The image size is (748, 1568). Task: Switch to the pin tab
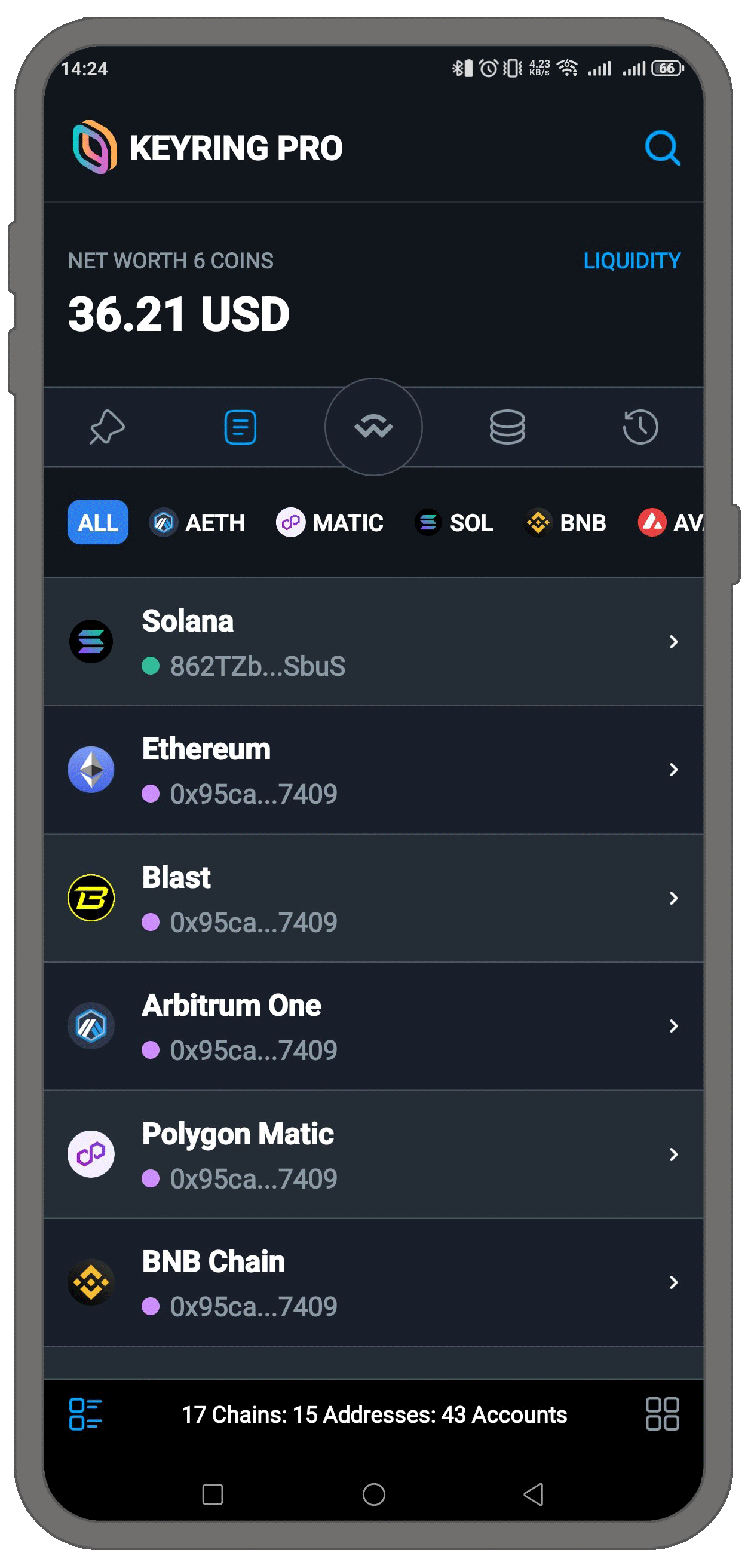pyautogui.click(x=107, y=427)
